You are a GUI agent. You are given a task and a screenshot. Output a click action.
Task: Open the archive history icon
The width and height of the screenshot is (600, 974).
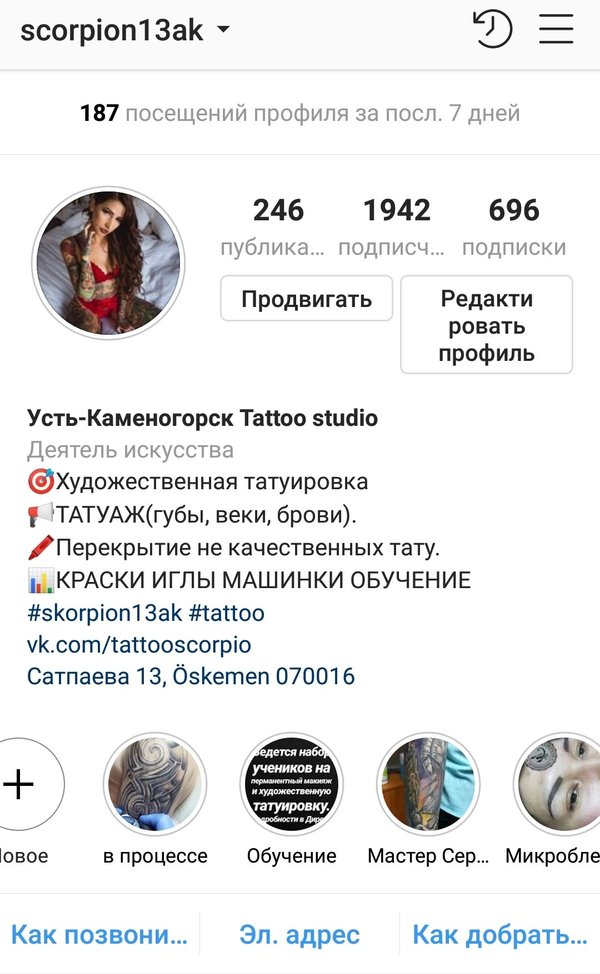tap(491, 30)
